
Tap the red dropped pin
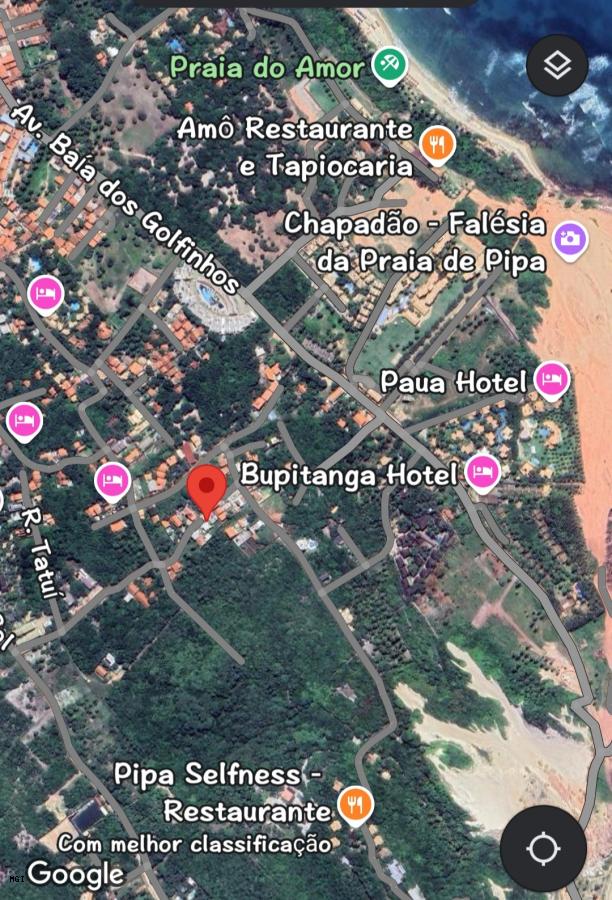[x=207, y=490]
